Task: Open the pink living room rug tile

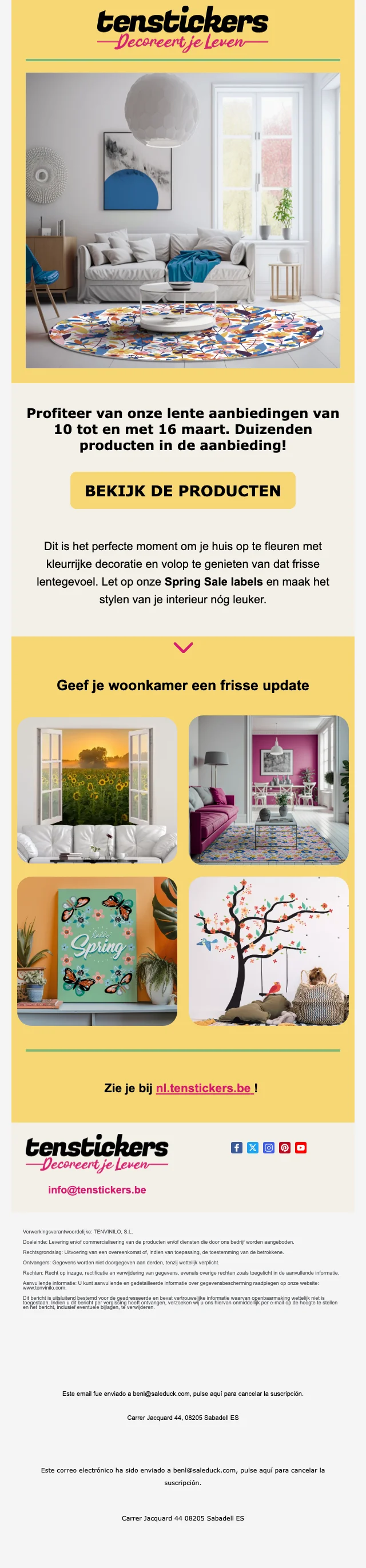Action: [269, 790]
